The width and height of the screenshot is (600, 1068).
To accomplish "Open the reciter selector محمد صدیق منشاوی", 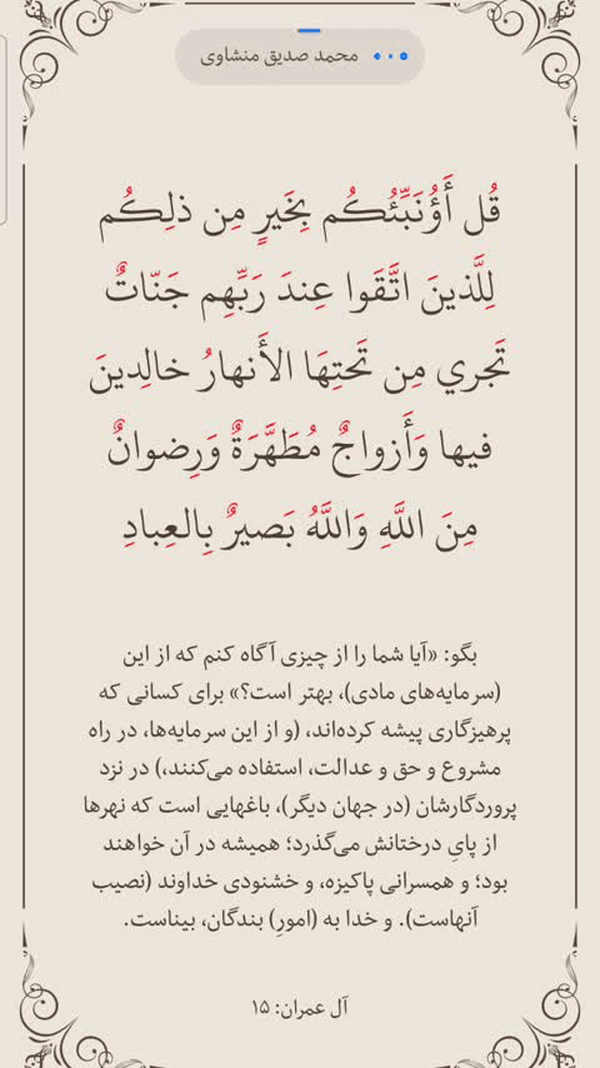I will click(x=300, y=57).
